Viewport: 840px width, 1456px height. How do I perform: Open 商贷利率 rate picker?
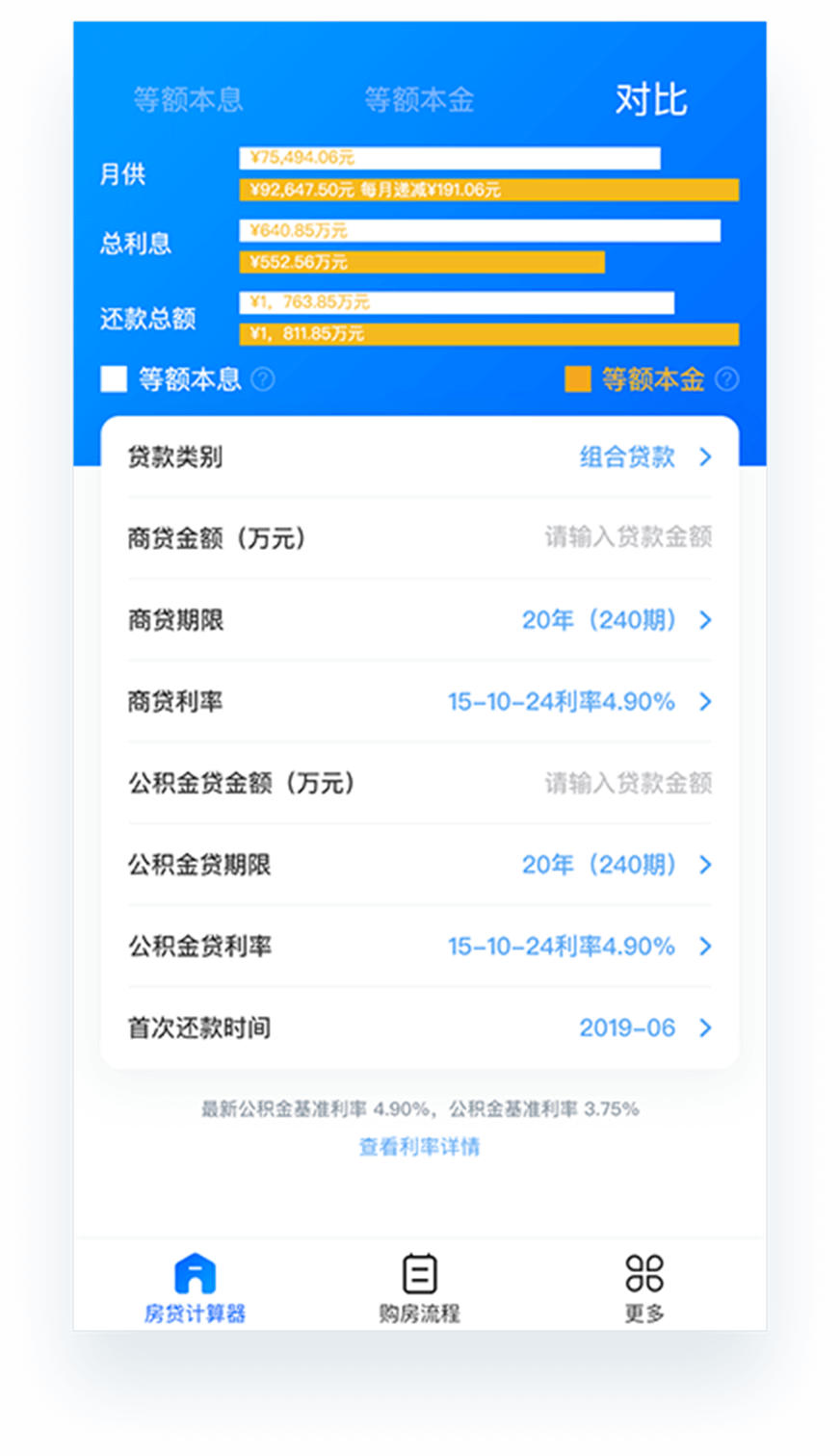[x=578, y=701]
